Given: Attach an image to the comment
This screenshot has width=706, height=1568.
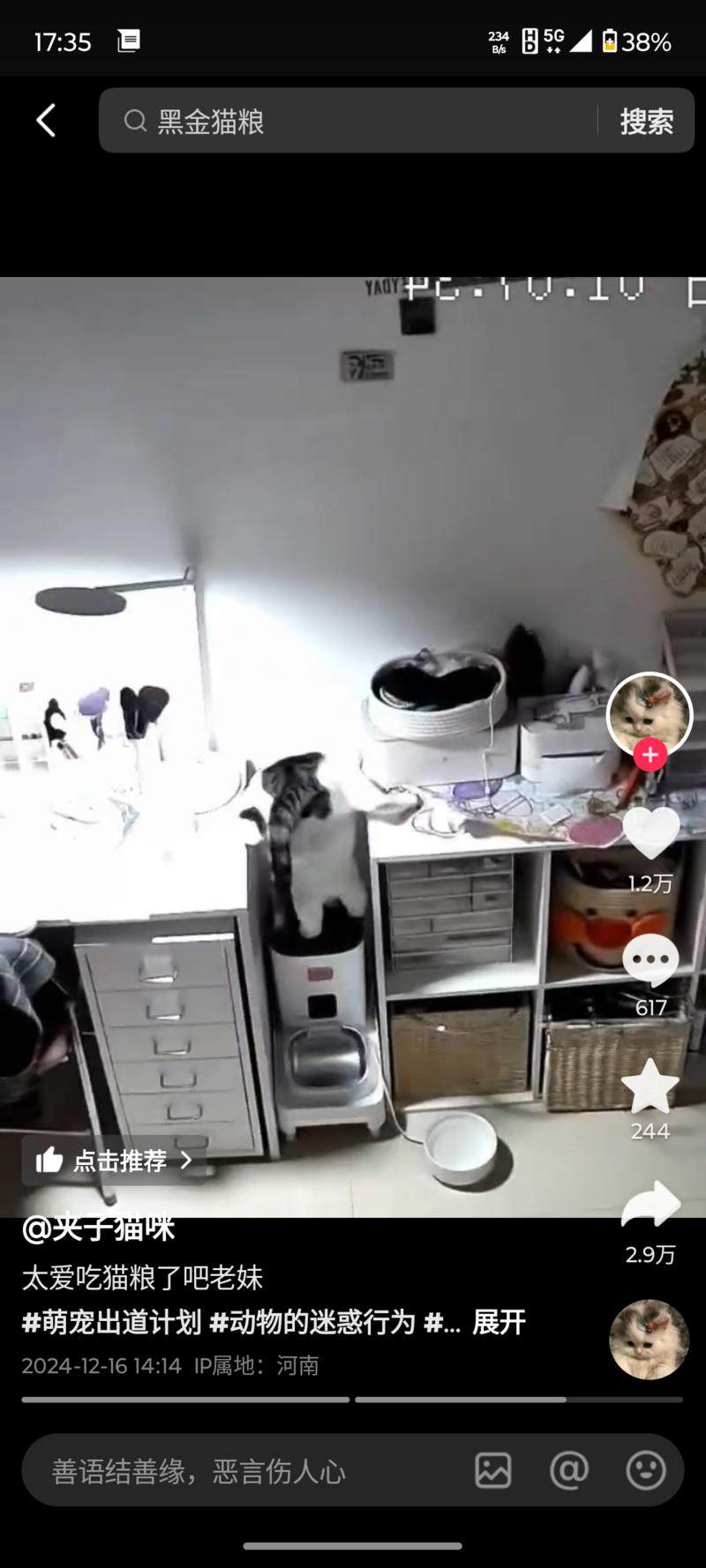Looking at the screenshot, I should click(x=493, y=1471).
